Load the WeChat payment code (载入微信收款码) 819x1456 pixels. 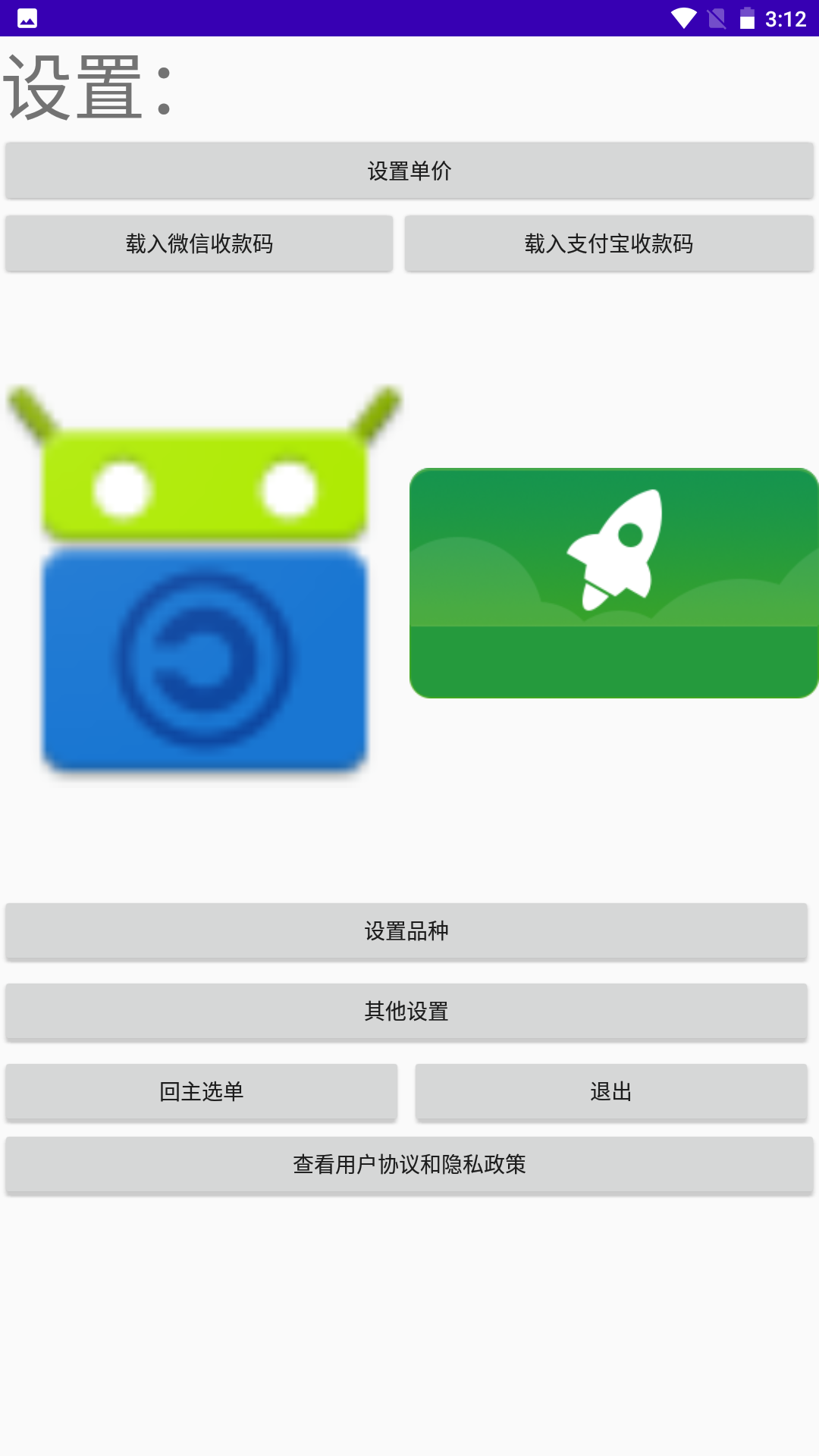click(x=199, y=243)
